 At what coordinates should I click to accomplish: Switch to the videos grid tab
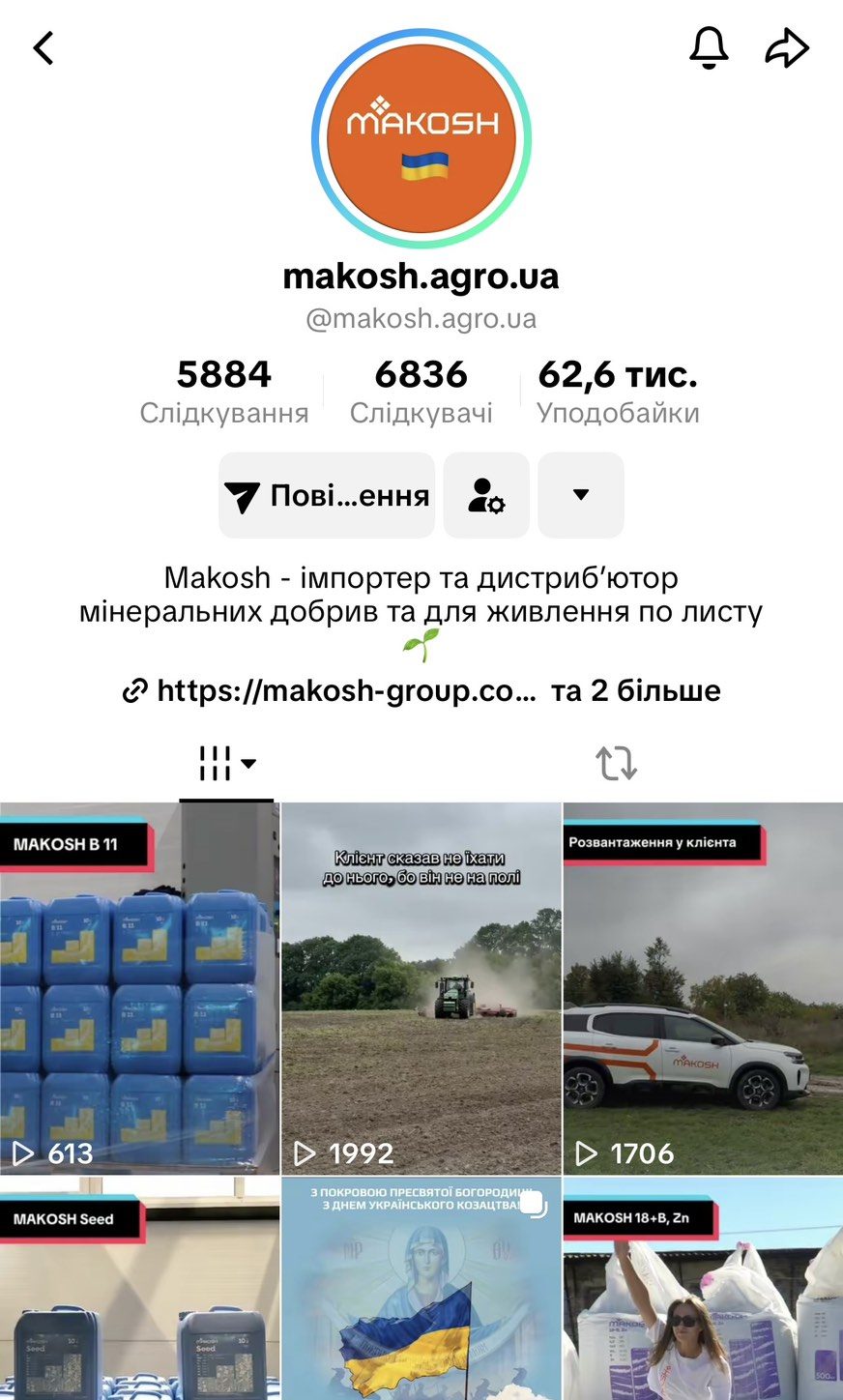pos(226,764)
